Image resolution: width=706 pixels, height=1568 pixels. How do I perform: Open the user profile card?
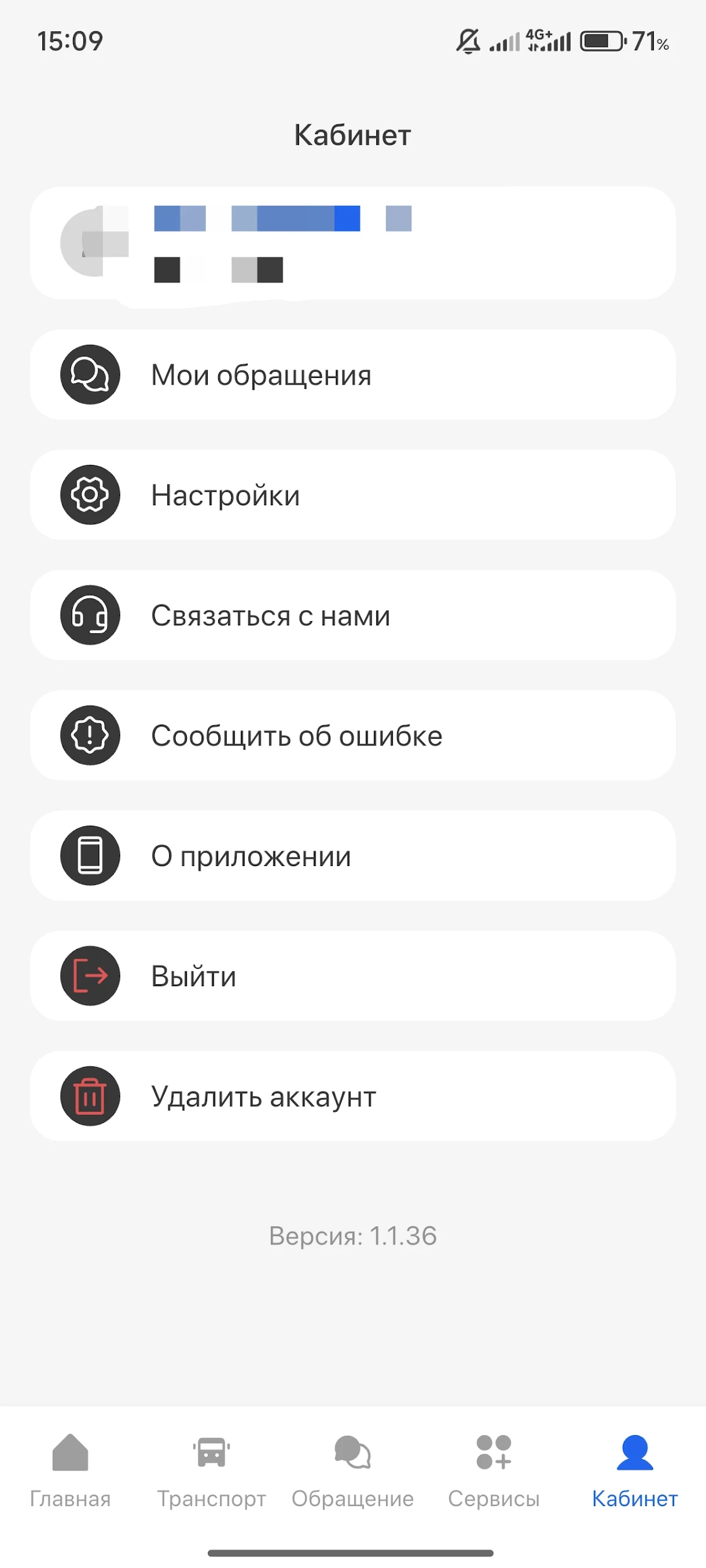pyautogui.click(x=352, y=243)
